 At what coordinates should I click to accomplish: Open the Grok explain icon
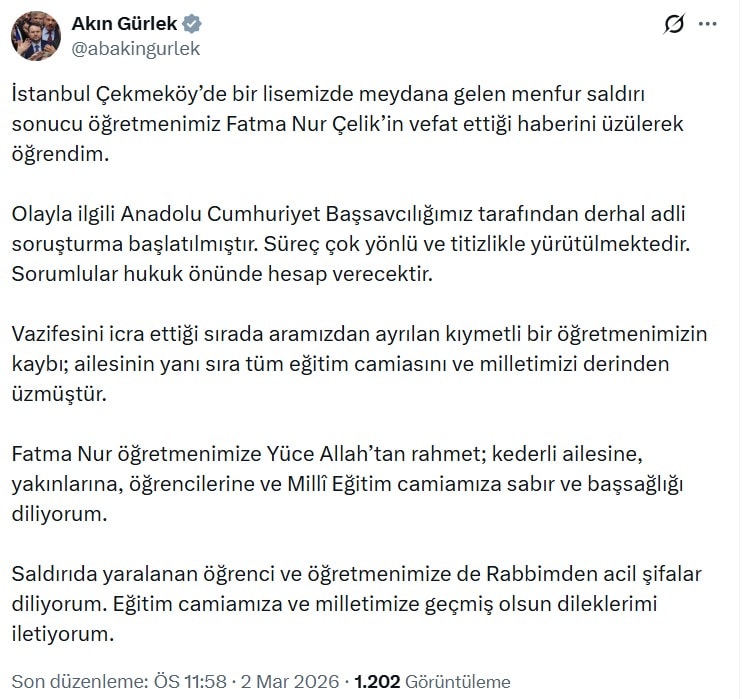point(673,25)
